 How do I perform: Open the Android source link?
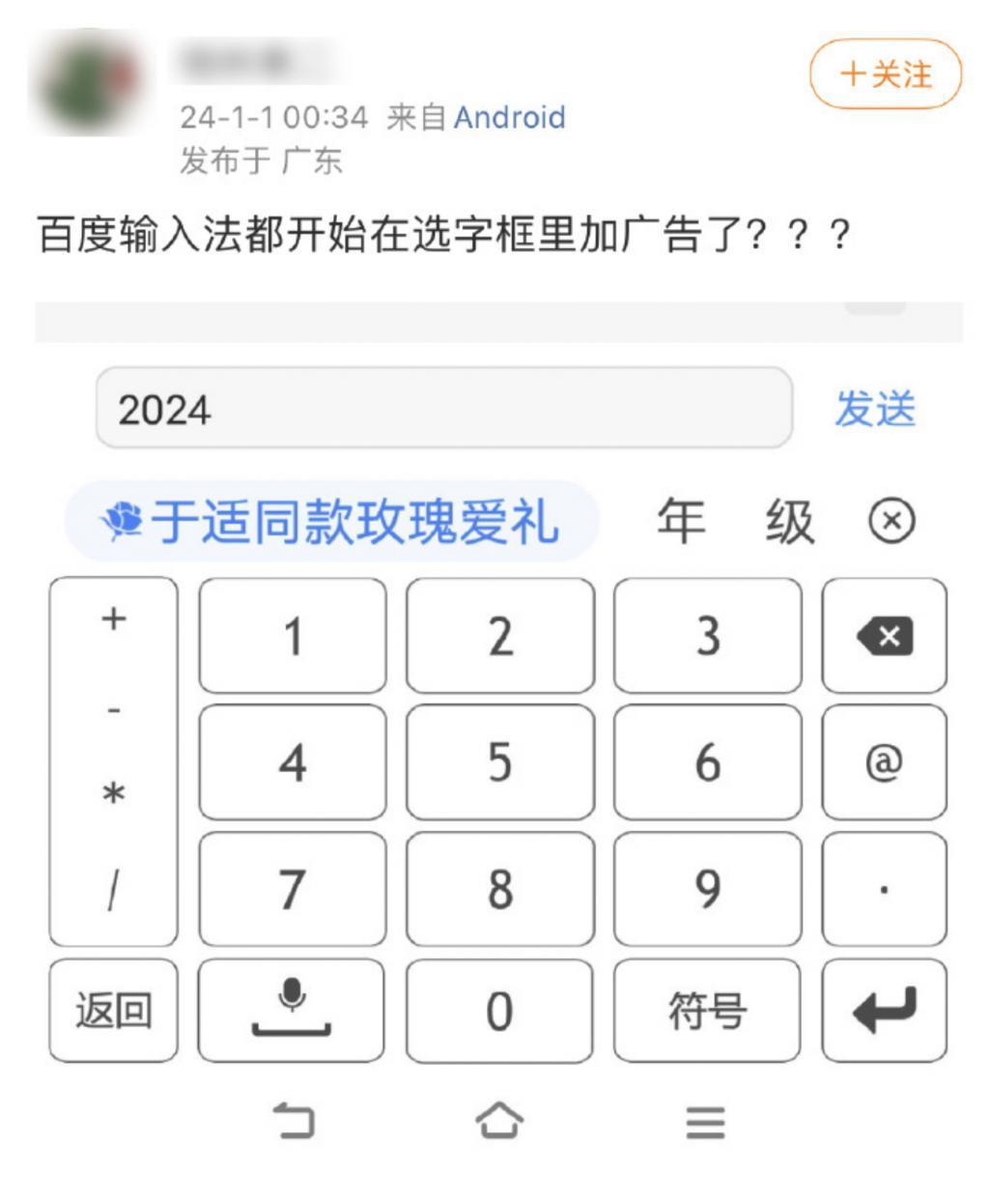pyautogui.click(x=512, y=117)
